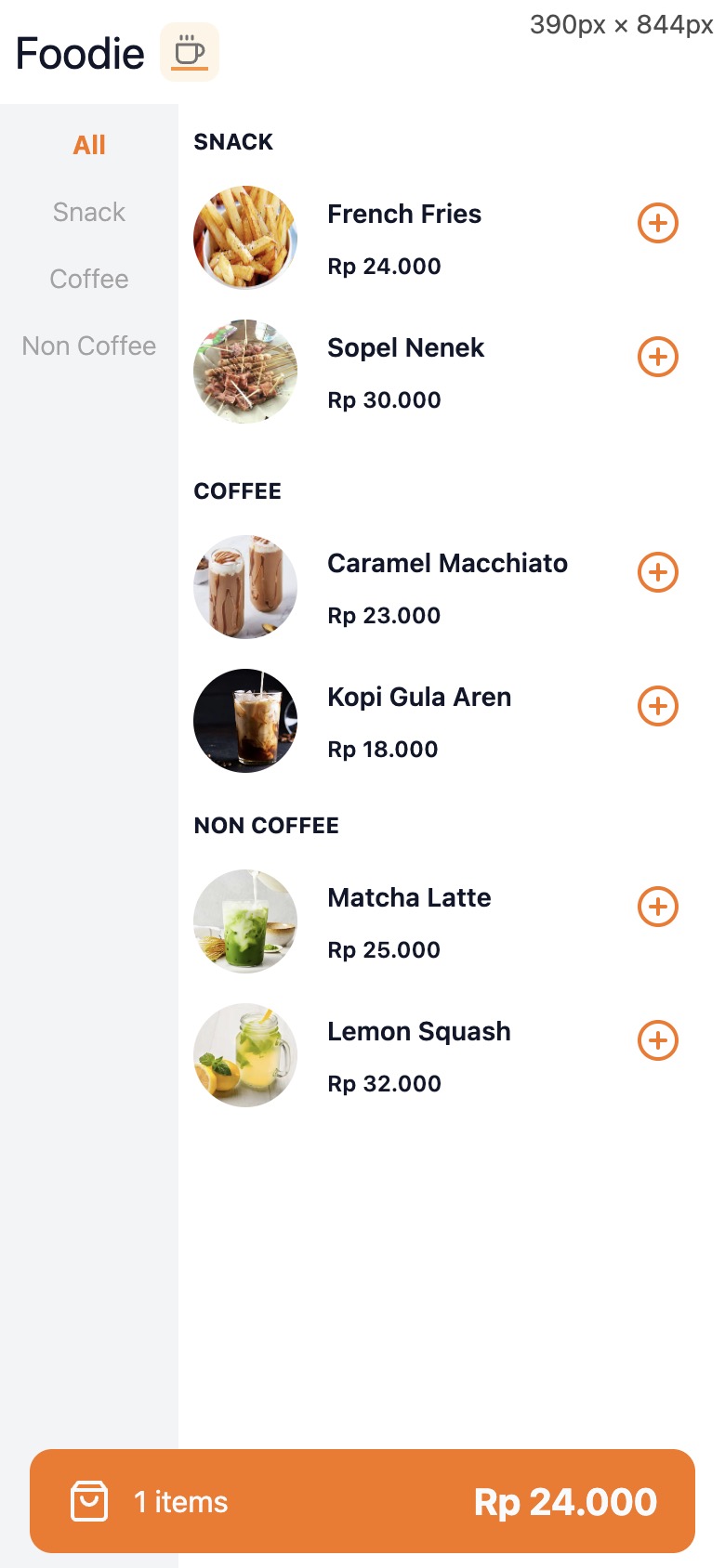Switch to the Non Coffee category
The width and height of the screenshot is (725, 1568).
(89, 346)
